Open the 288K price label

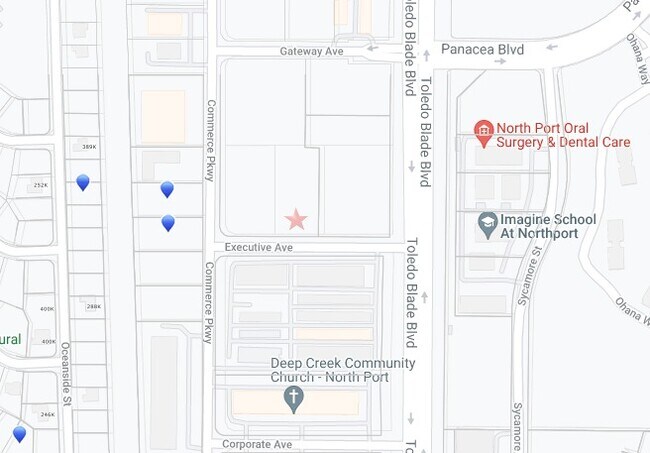coord(94,307)
